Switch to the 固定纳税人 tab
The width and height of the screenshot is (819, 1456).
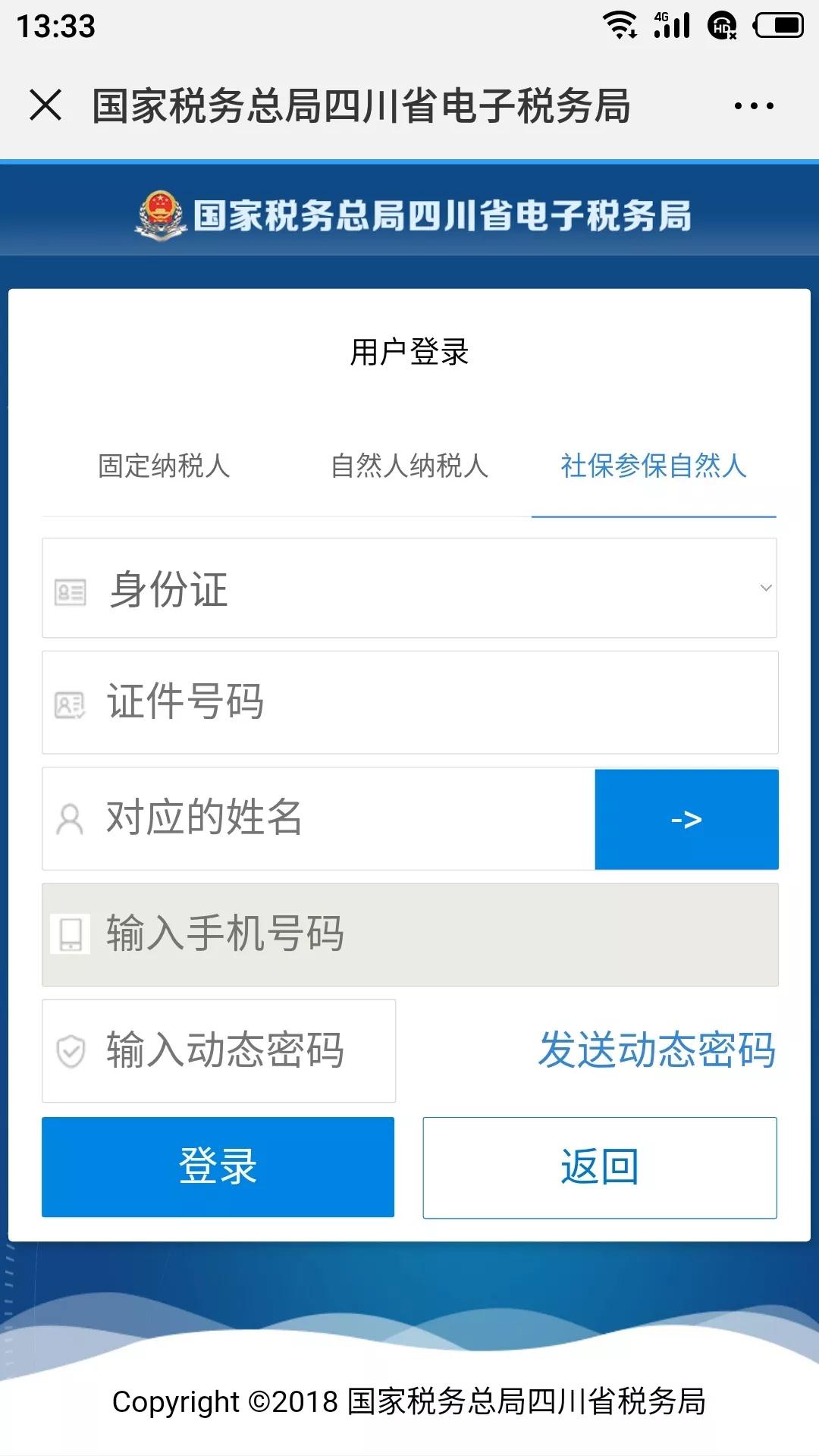pyautogui.click(x=164, y=466)
